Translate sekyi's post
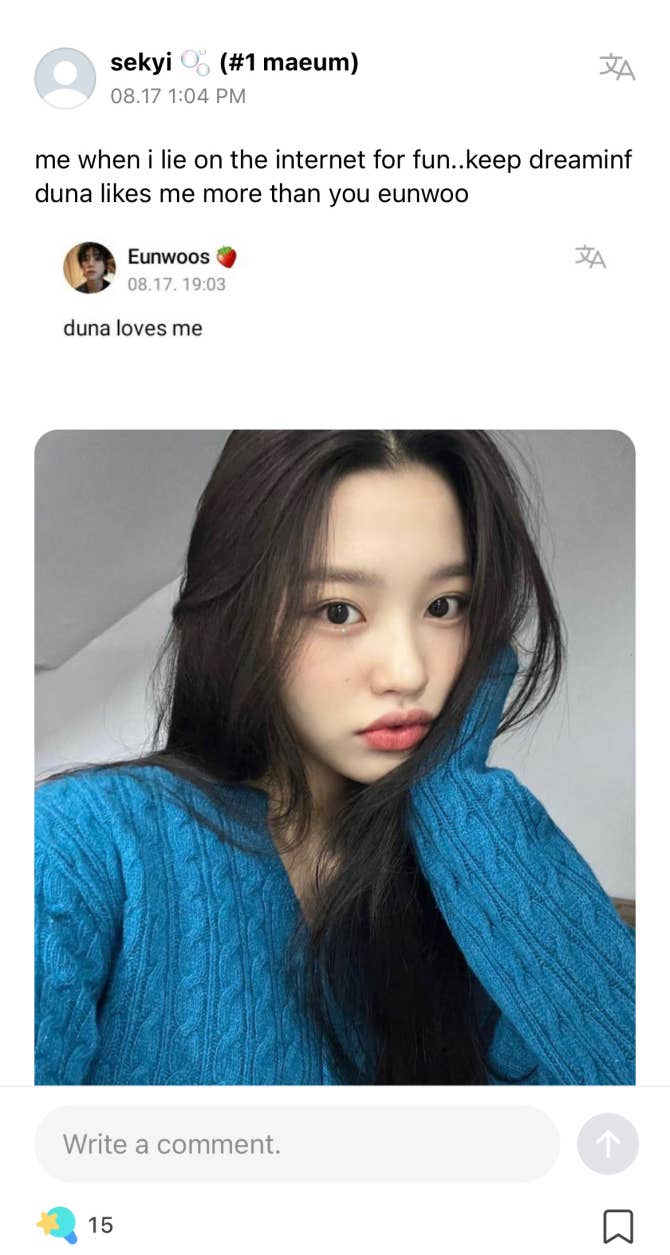The width and height of the screenshot is (670, 1255). (x=617, y=68)
